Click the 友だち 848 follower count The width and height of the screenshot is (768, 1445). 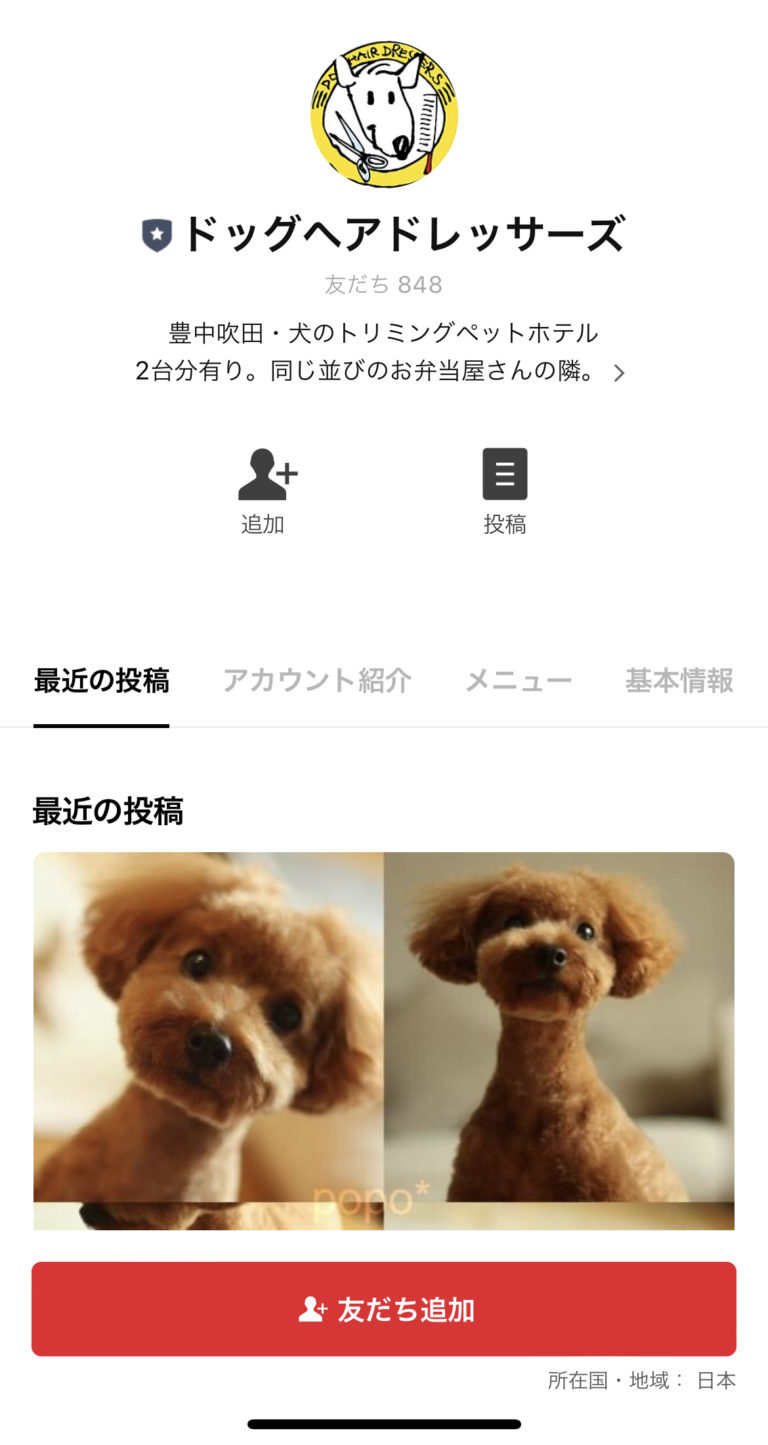[384, 284]
